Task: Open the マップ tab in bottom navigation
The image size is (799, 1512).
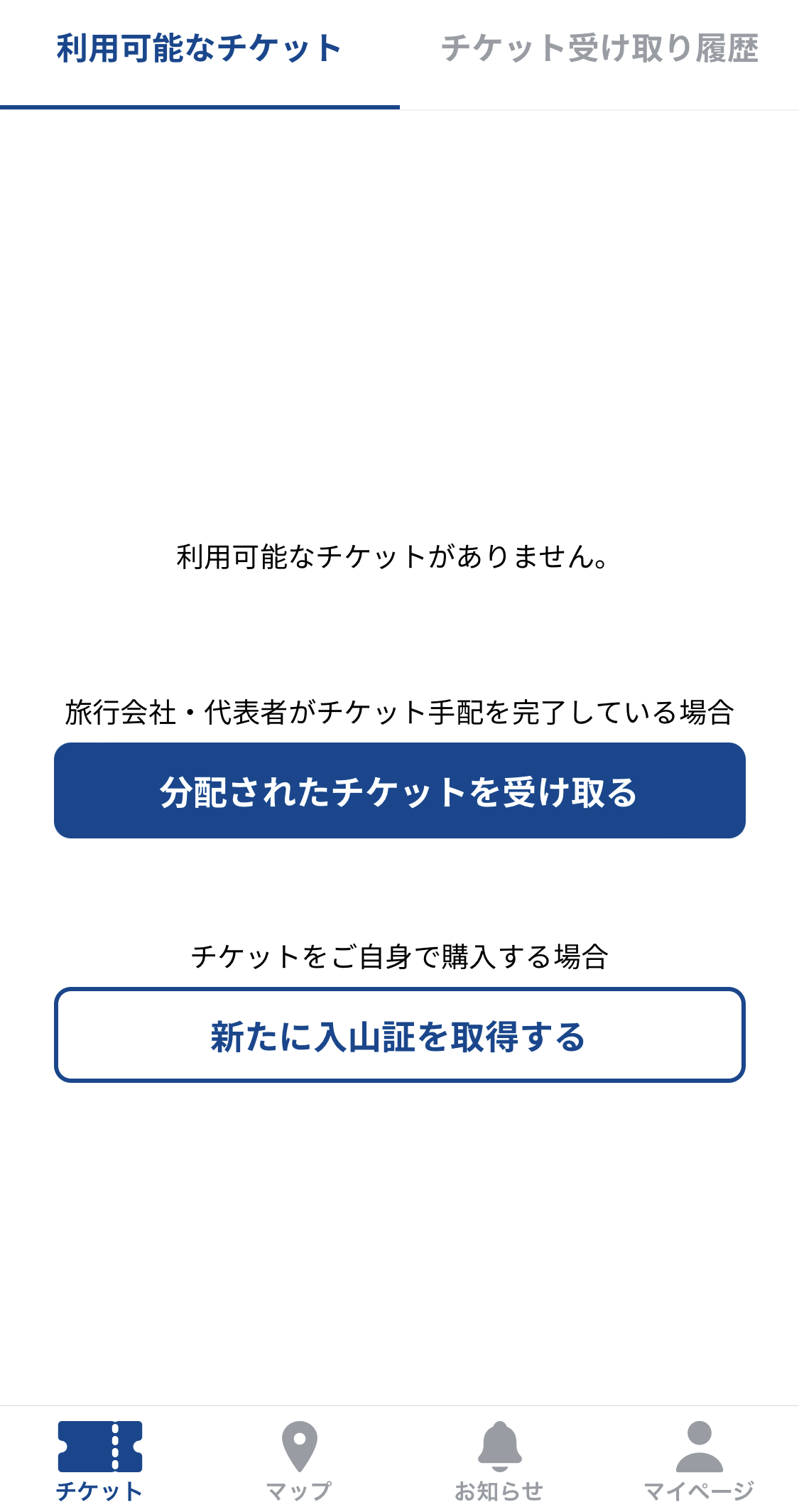Action: pyautogui.click(x=299, y=1460)
